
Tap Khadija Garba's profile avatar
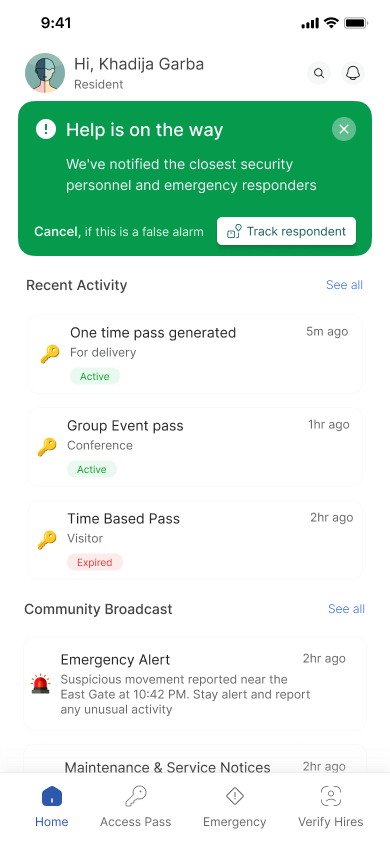click(x=45, y=73)
